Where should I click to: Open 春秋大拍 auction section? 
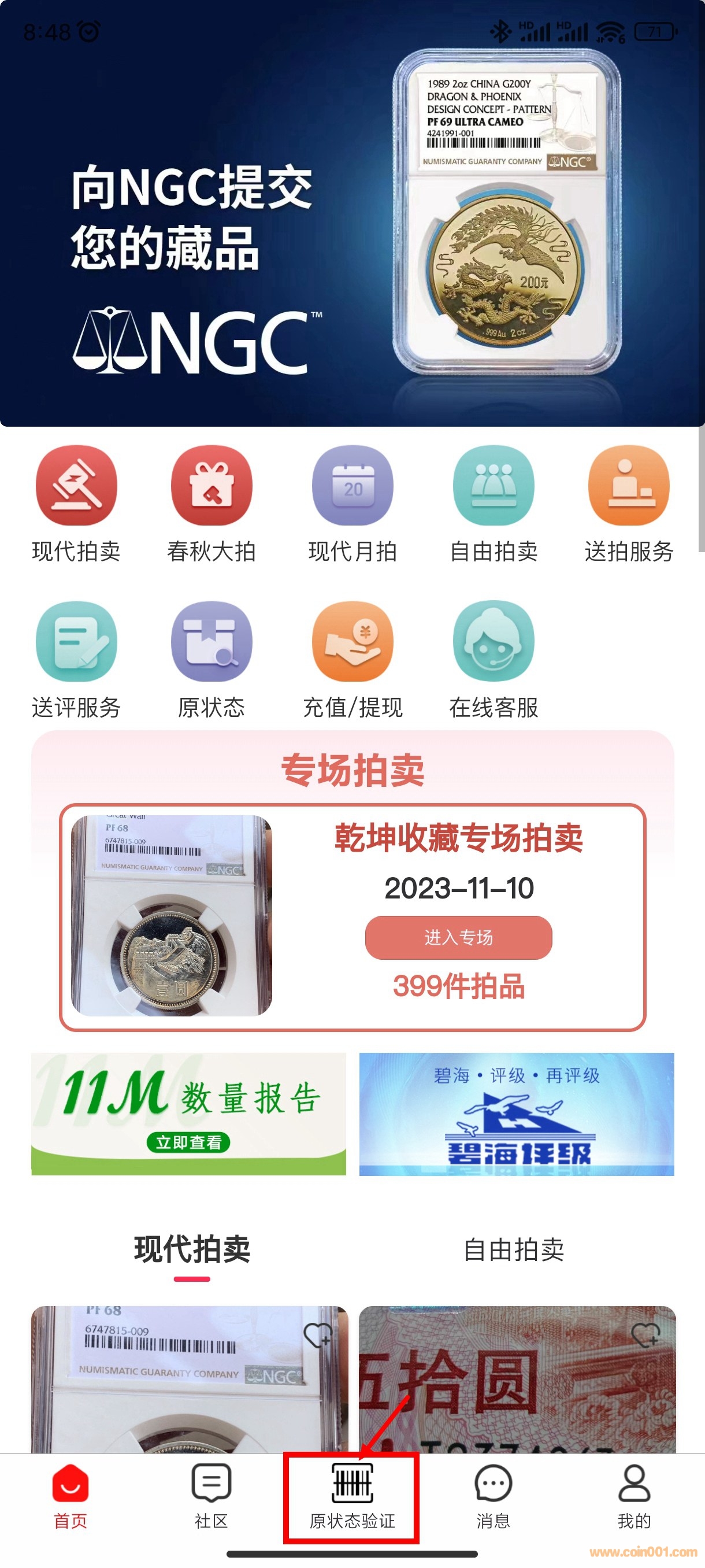coord(211,486)
